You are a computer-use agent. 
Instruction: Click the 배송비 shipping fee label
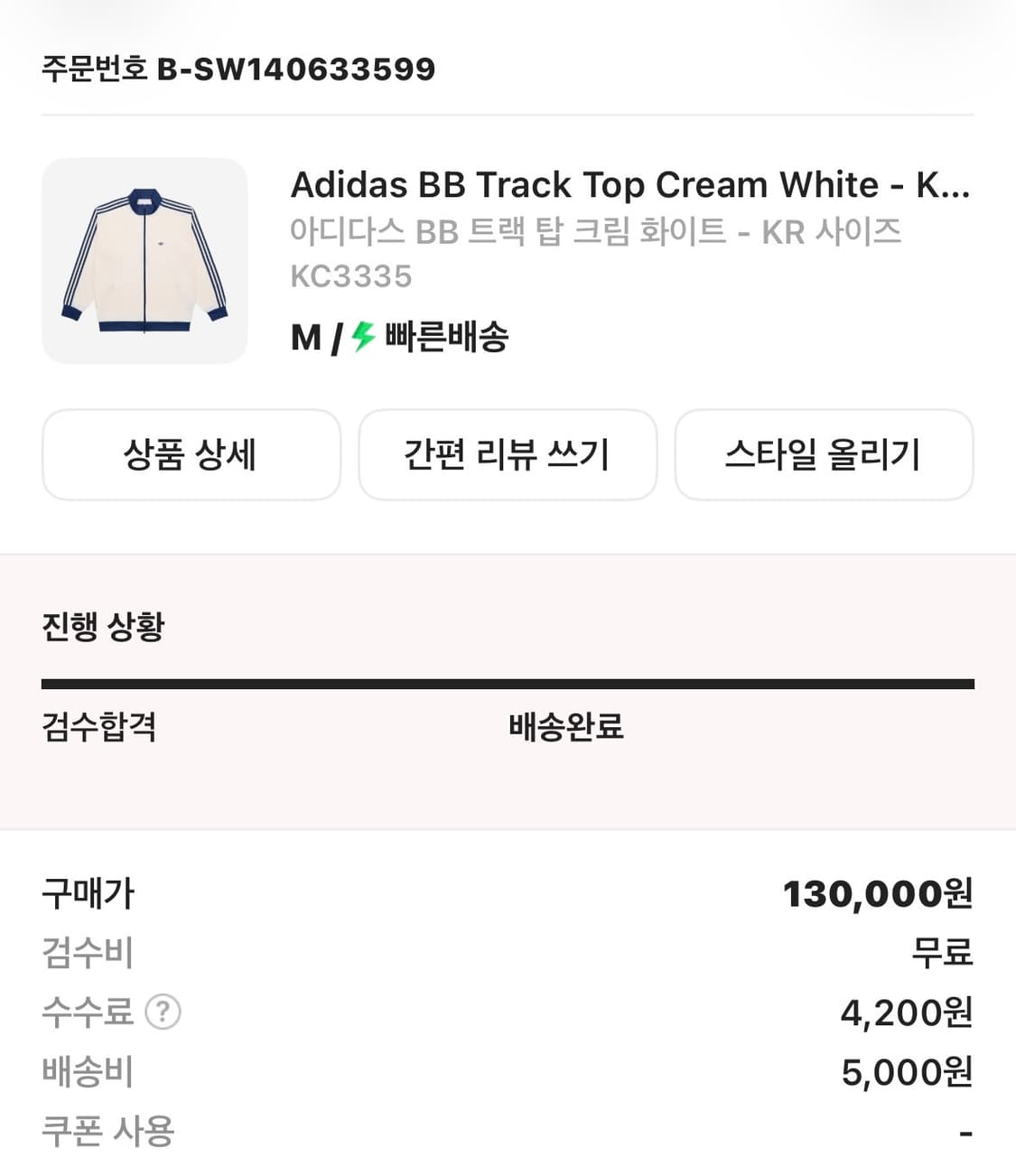pos(87,1072)
